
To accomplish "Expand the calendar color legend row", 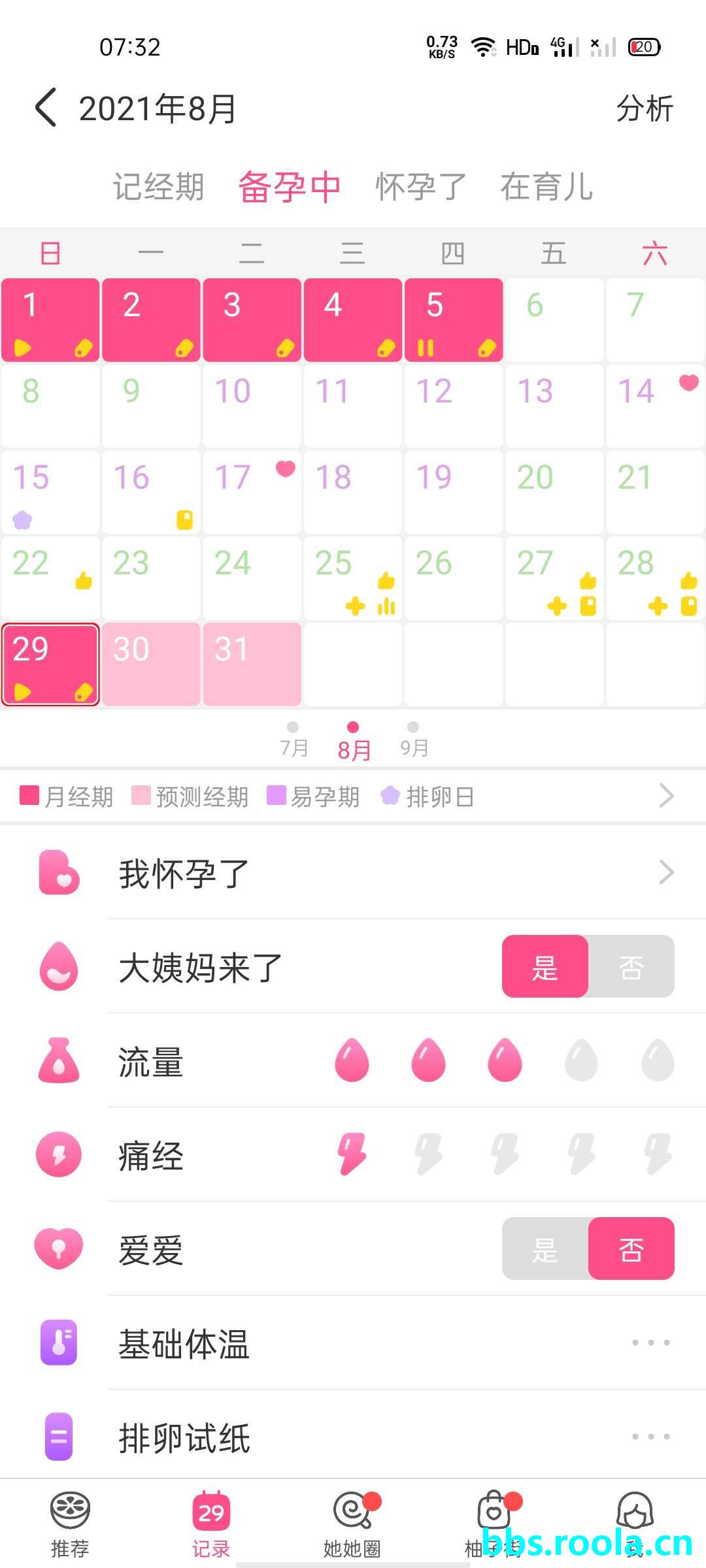I will (x=665, y=796).
